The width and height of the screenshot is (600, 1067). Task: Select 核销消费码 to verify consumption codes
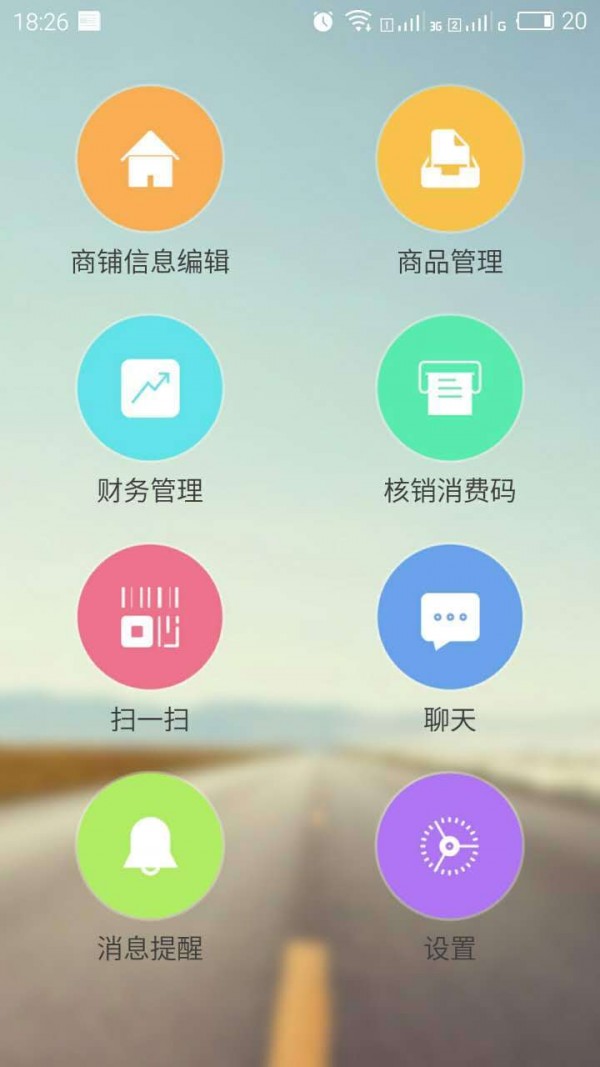[x=450, y=388]
